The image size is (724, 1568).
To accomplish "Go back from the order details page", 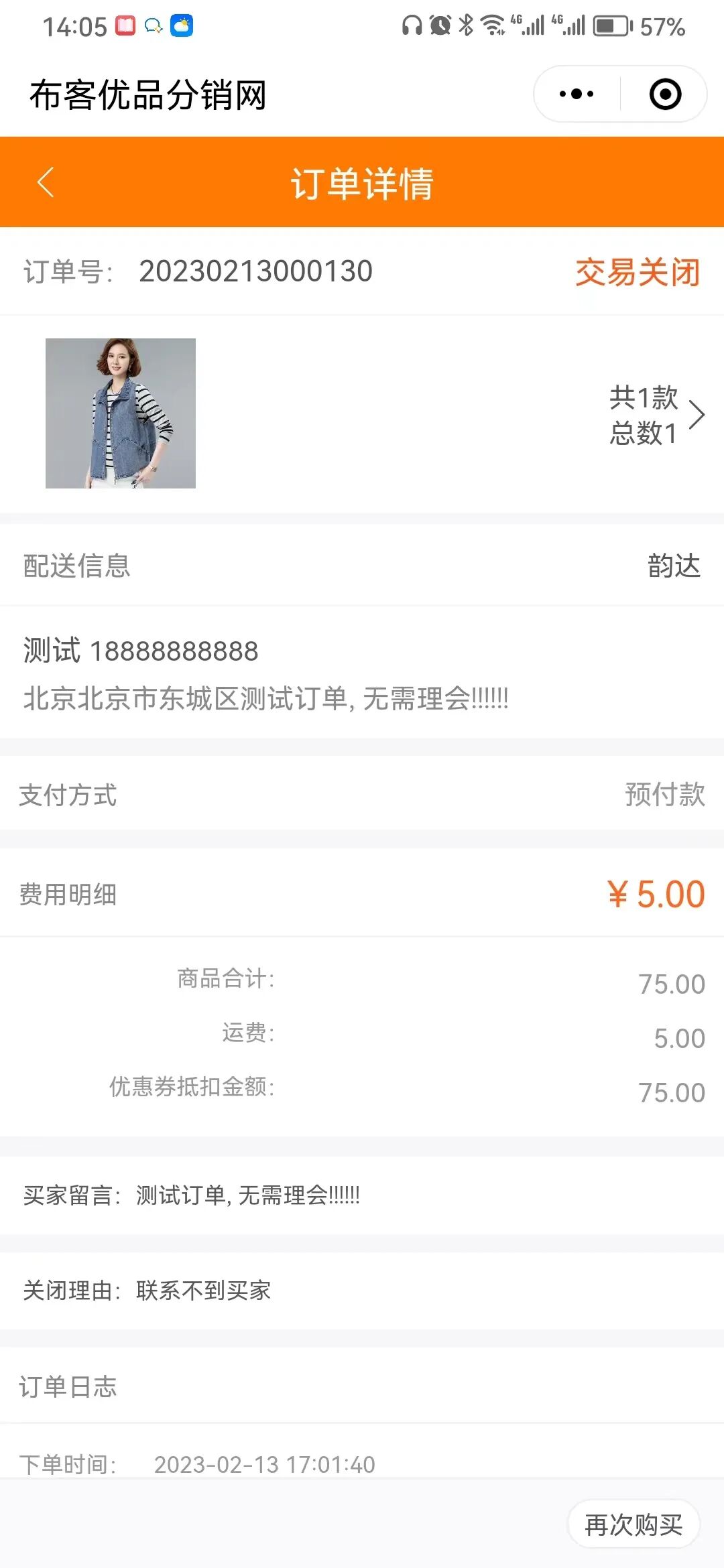I will (46, 182).
